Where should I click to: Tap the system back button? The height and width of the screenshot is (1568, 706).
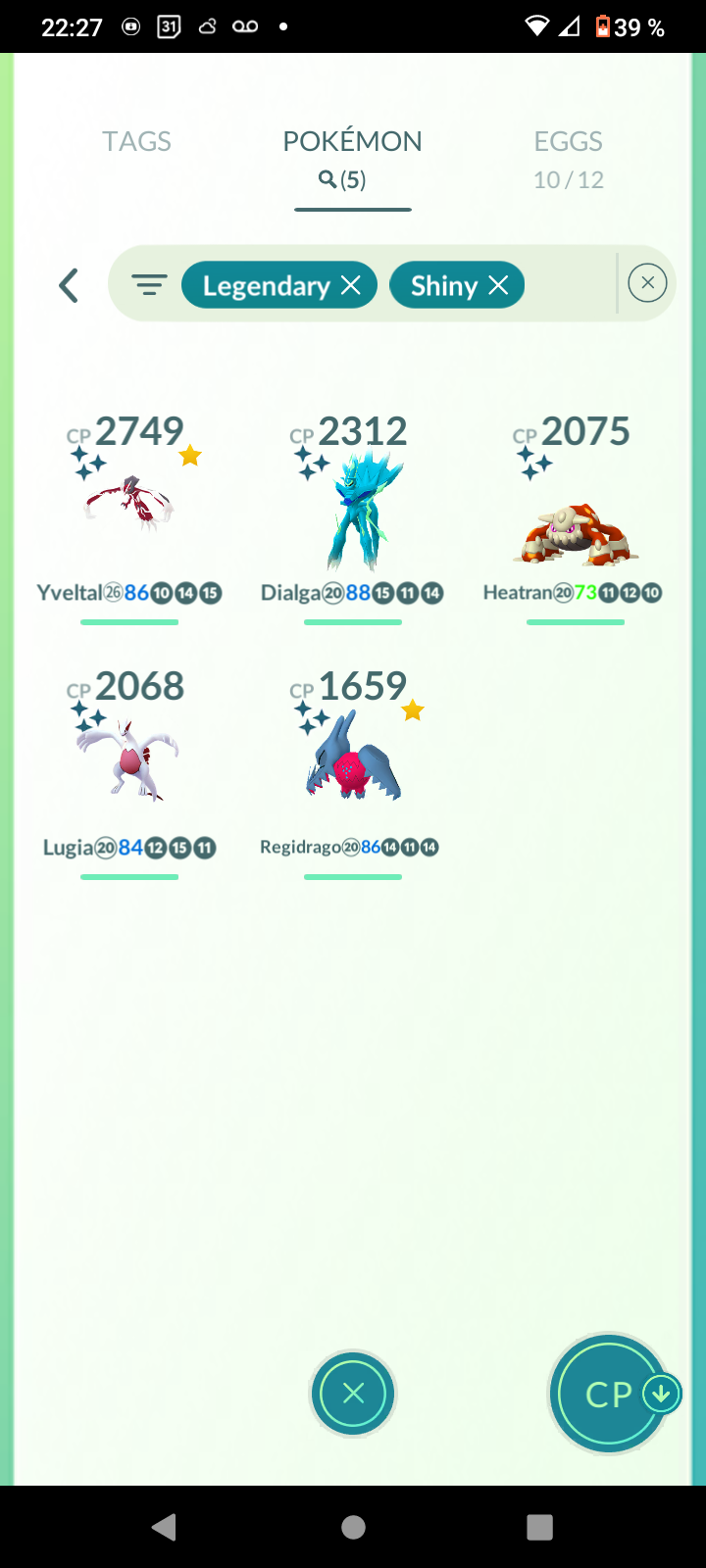(165, 1527)
